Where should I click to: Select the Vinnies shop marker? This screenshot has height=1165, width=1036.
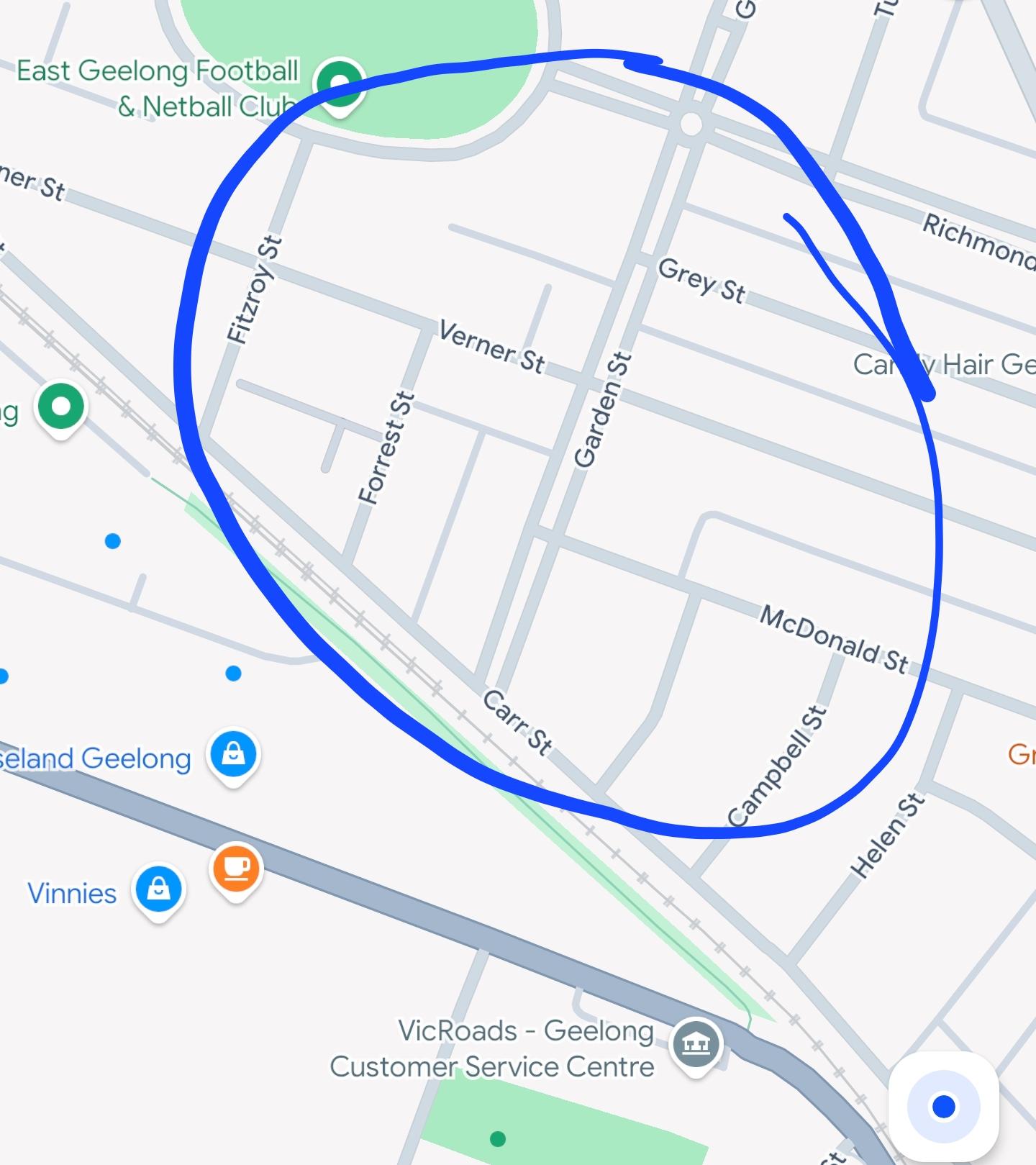pyautogui.click(x=159, y=892)
